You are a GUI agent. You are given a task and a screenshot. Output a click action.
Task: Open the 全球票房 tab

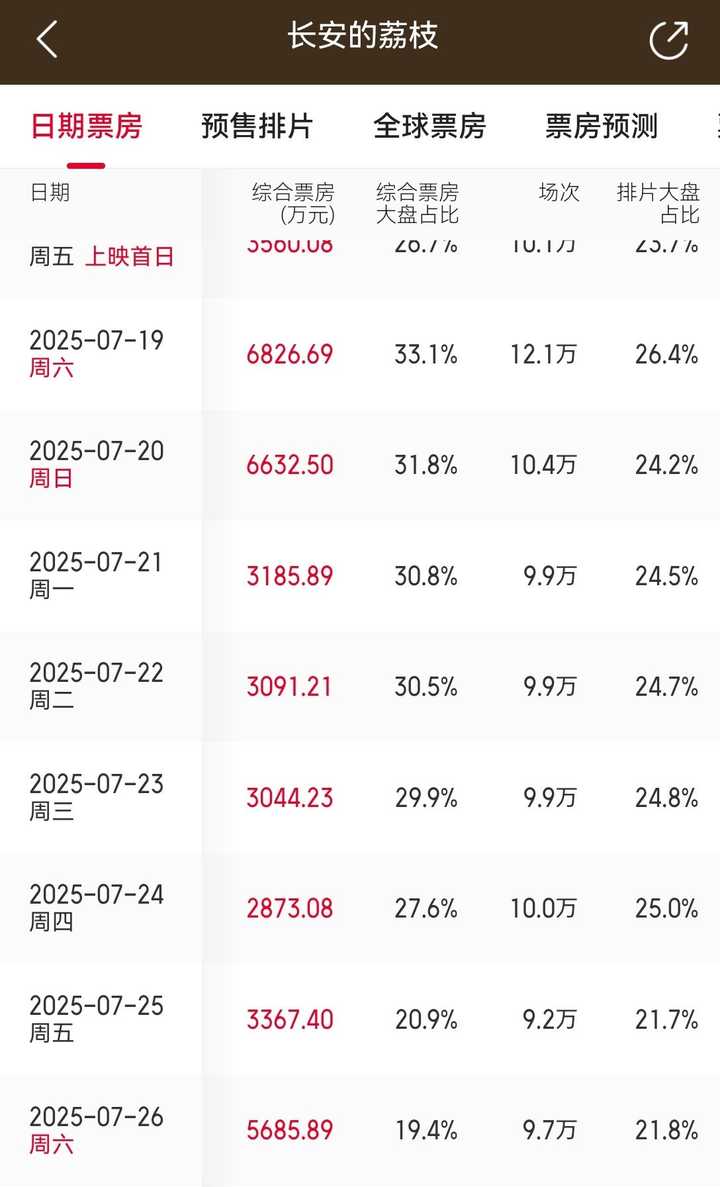point(429,126)
